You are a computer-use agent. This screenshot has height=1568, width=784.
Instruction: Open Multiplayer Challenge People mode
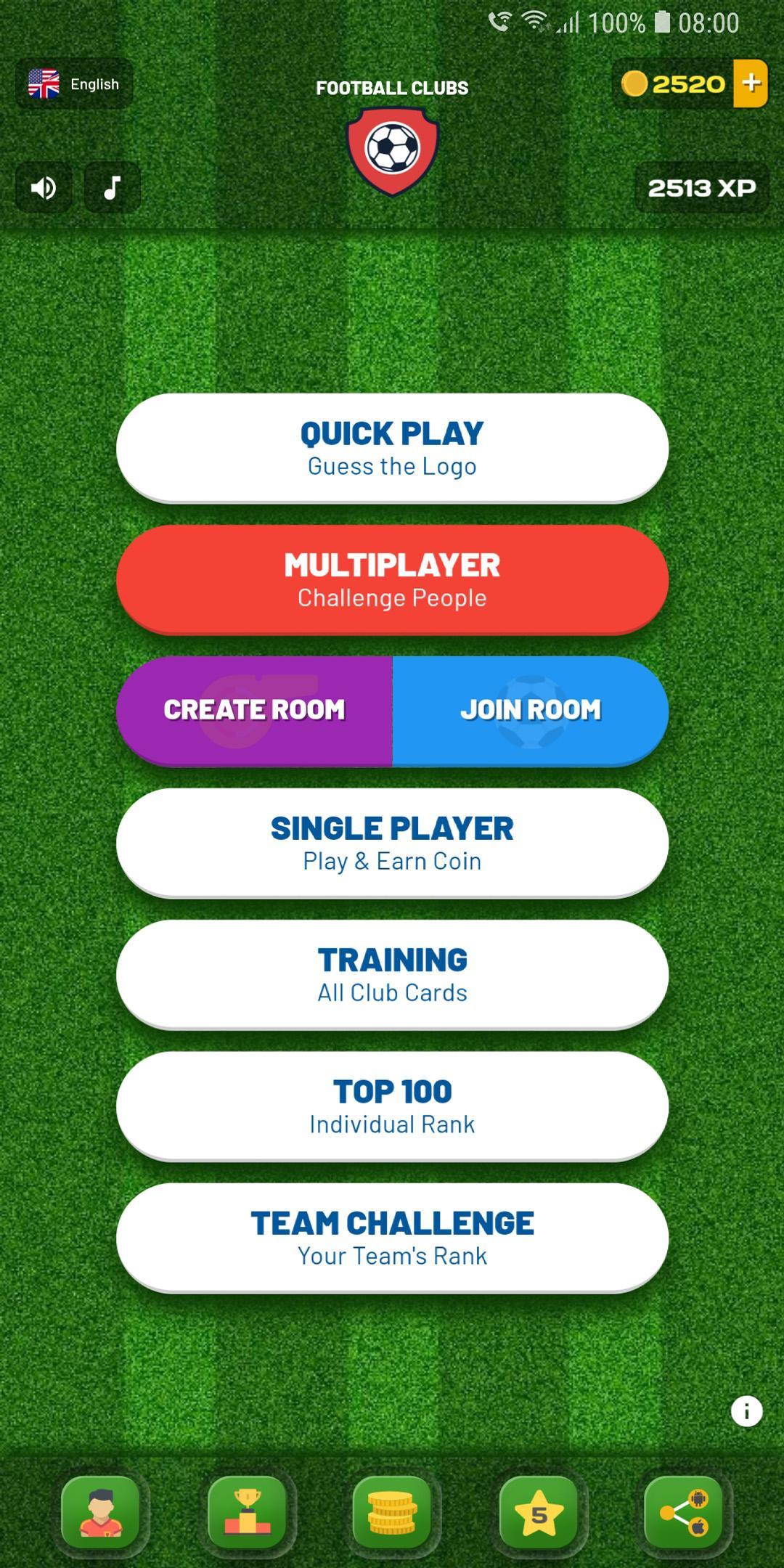pos(392,580)
